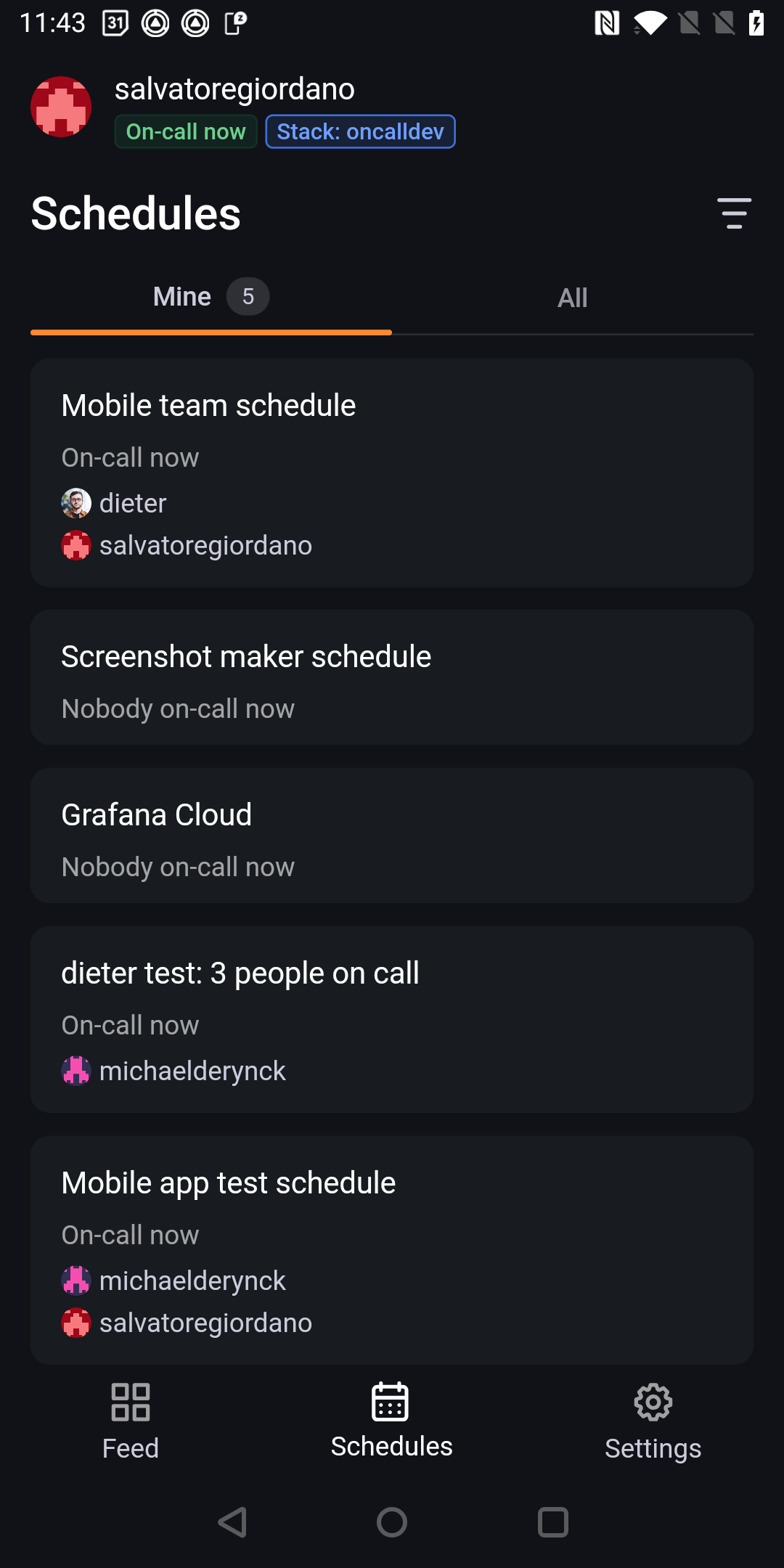Screen dimensions: 784x1568
Task: Go to the home screen via system home button
Action: (392, 1522)
